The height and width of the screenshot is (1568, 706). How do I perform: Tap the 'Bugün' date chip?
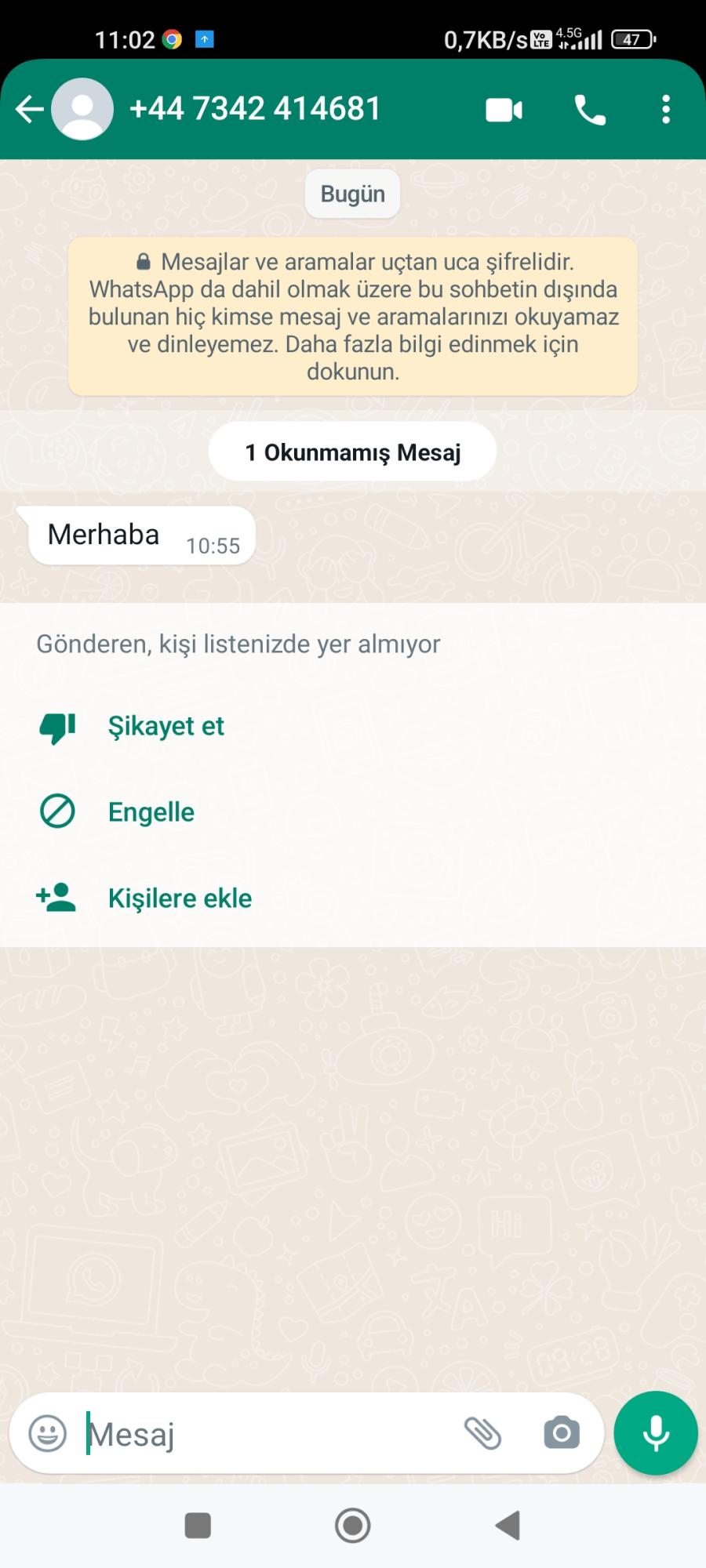(x=352, y=194)
